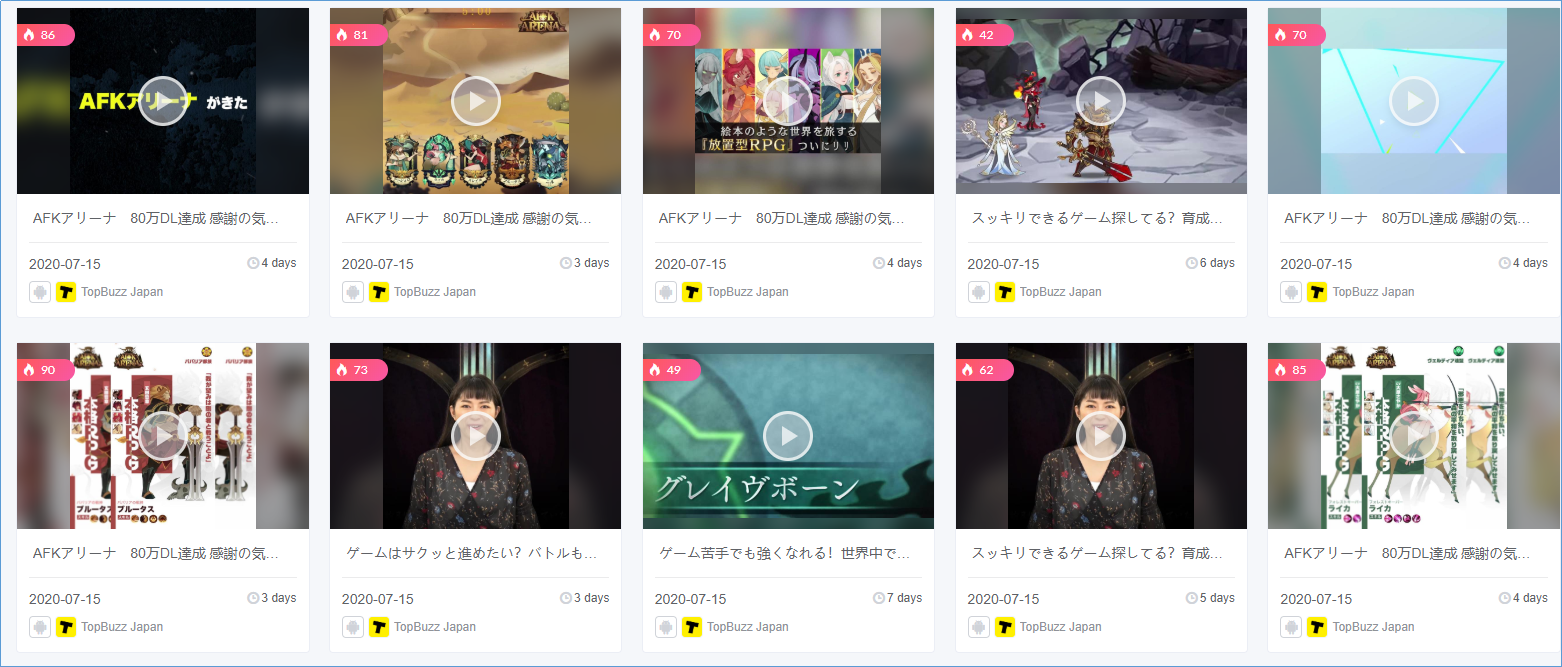
Task: Play the video with AFKアリーナ がきた thumbnail
Action: 163,101
